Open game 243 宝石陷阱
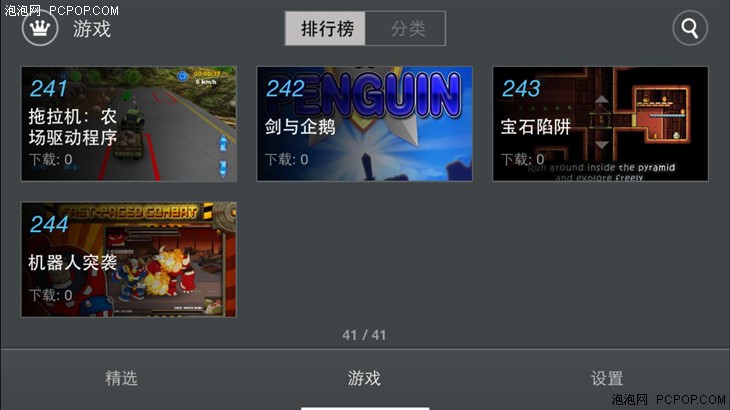The image size is (730, 410). pos(600,124)
